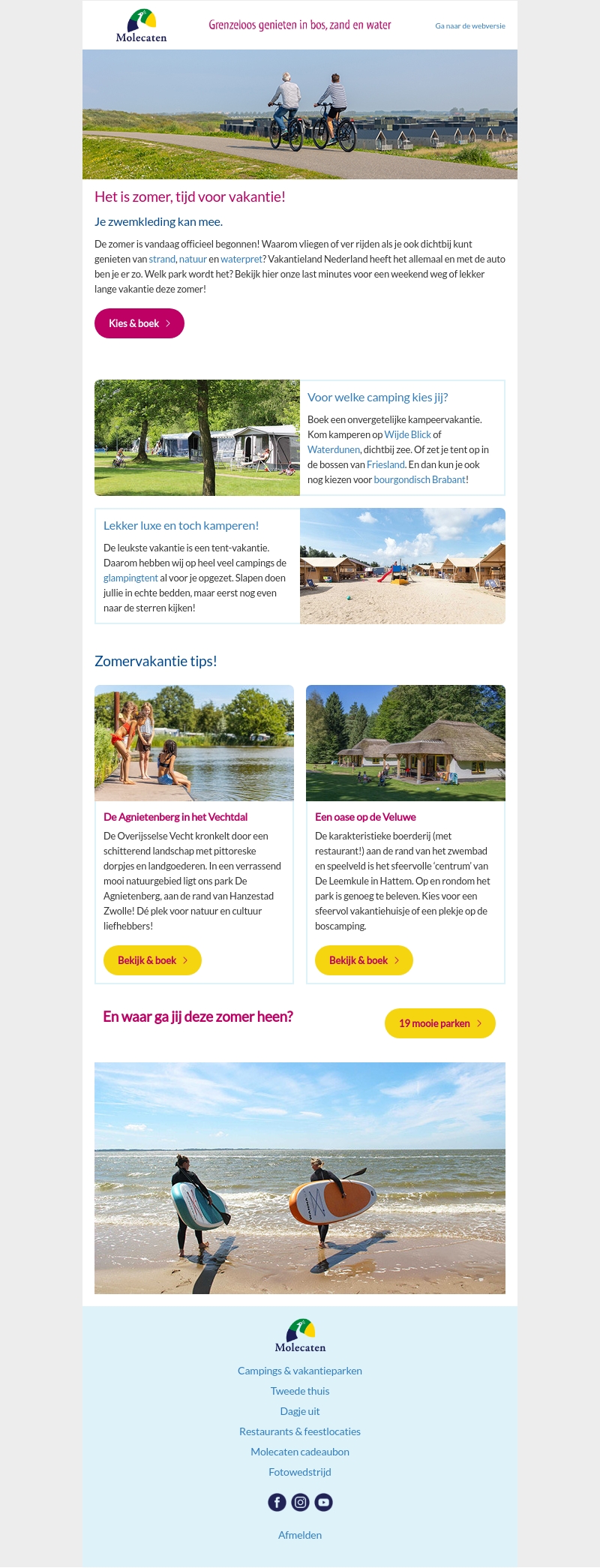
Task: Click the 'strand' link in the intro text
Action: 162,258
